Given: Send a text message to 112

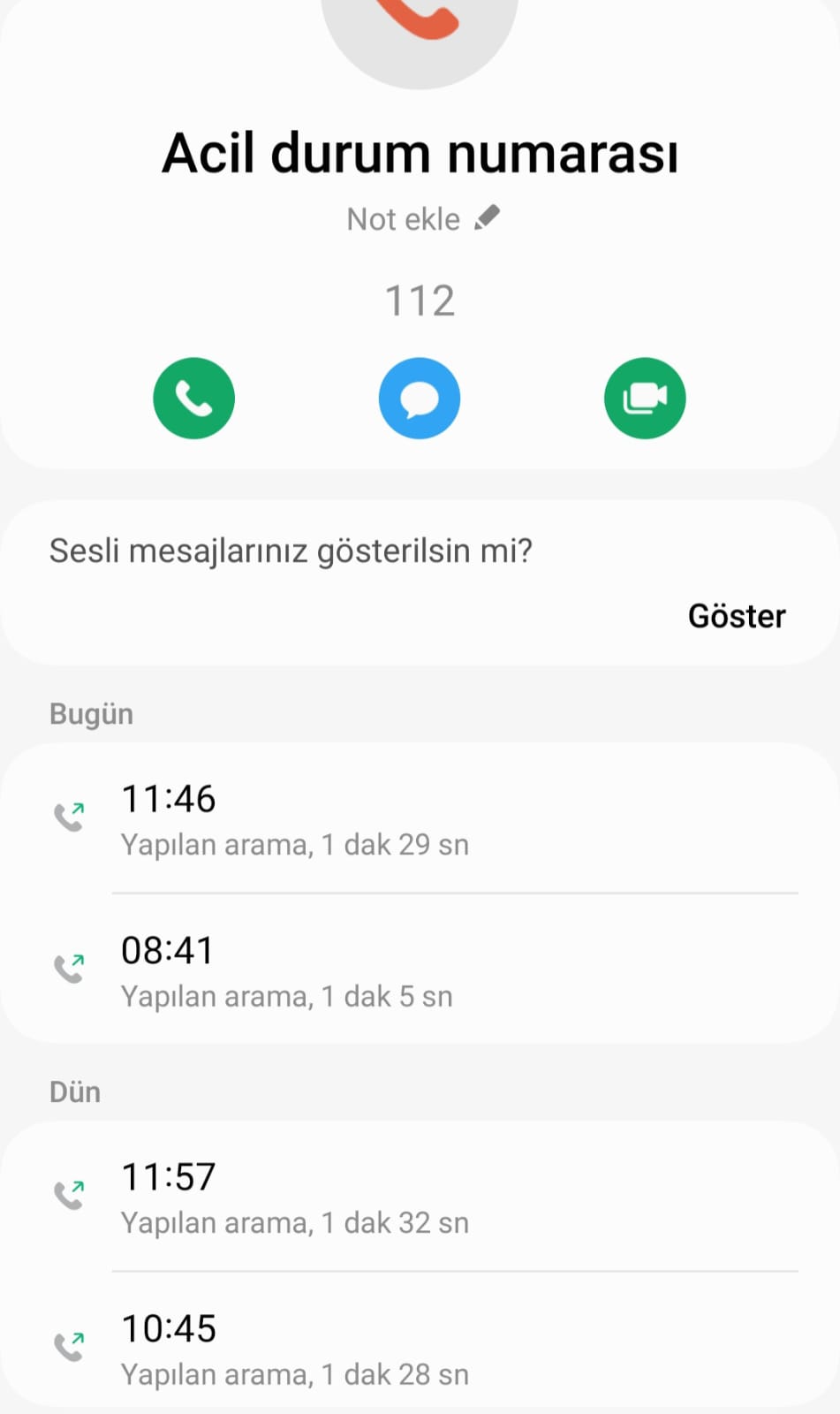Looking at the screenshot, I should point(420,398).
